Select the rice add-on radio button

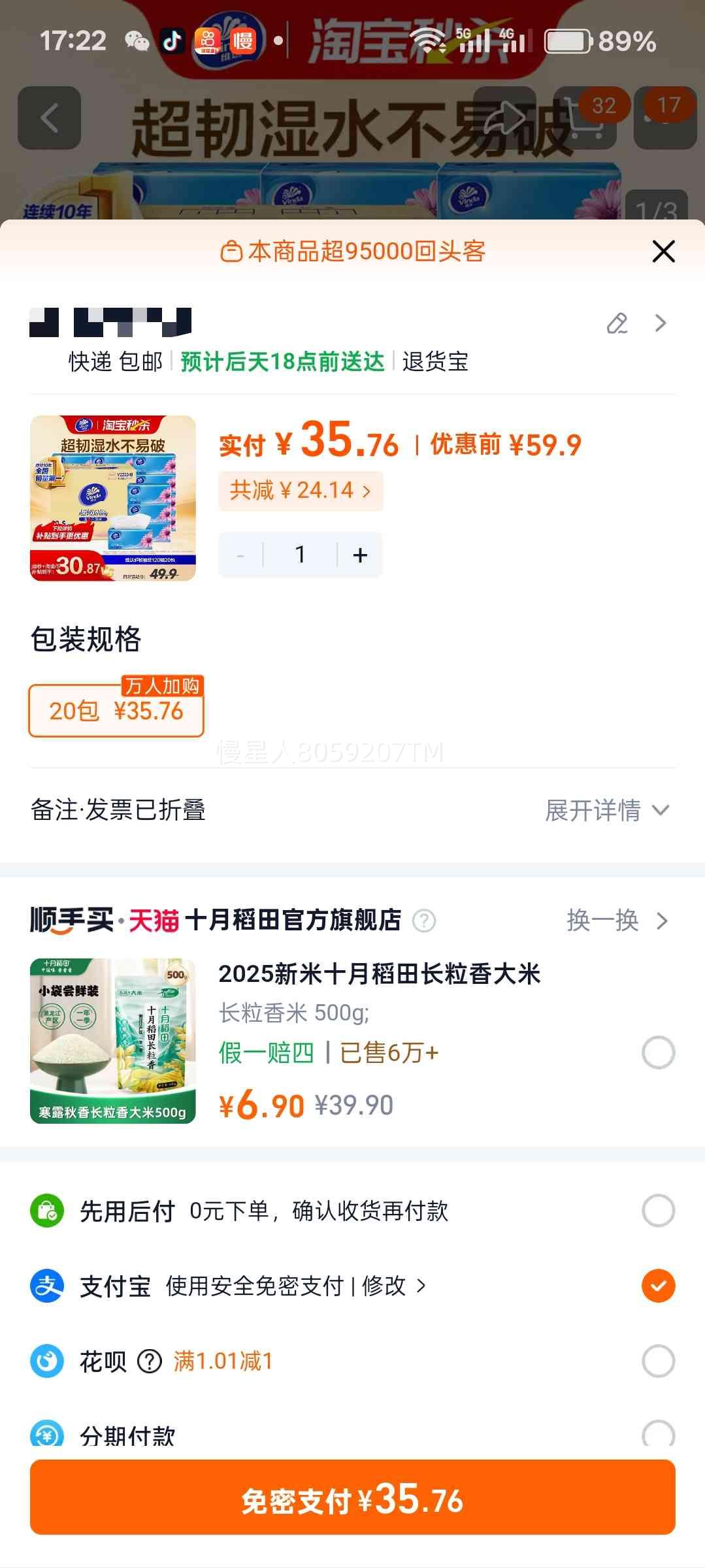point(659,1052)
